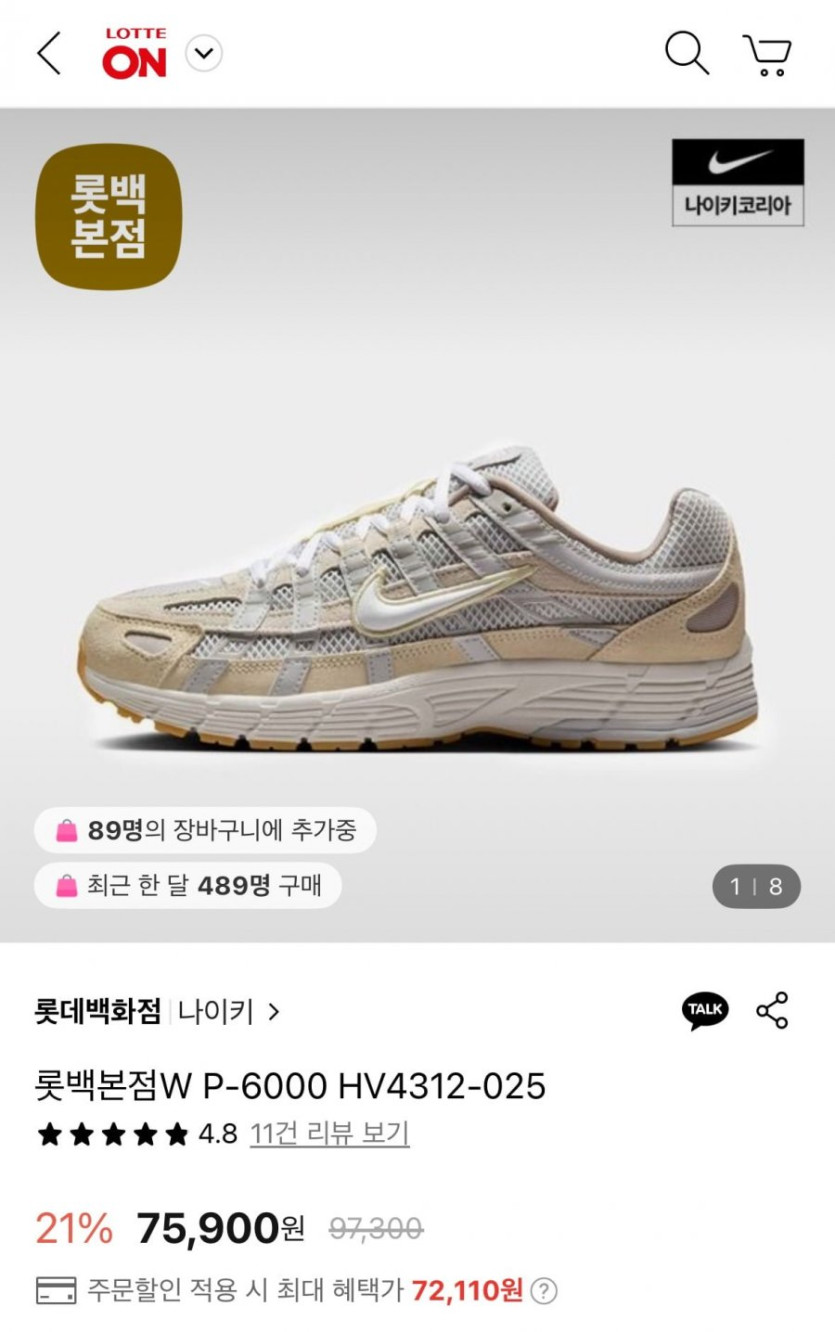Expand the dropdown next to the LOTTE ON logo
The height and width of the screenshot is (1332, 835).
pos(205,53)
